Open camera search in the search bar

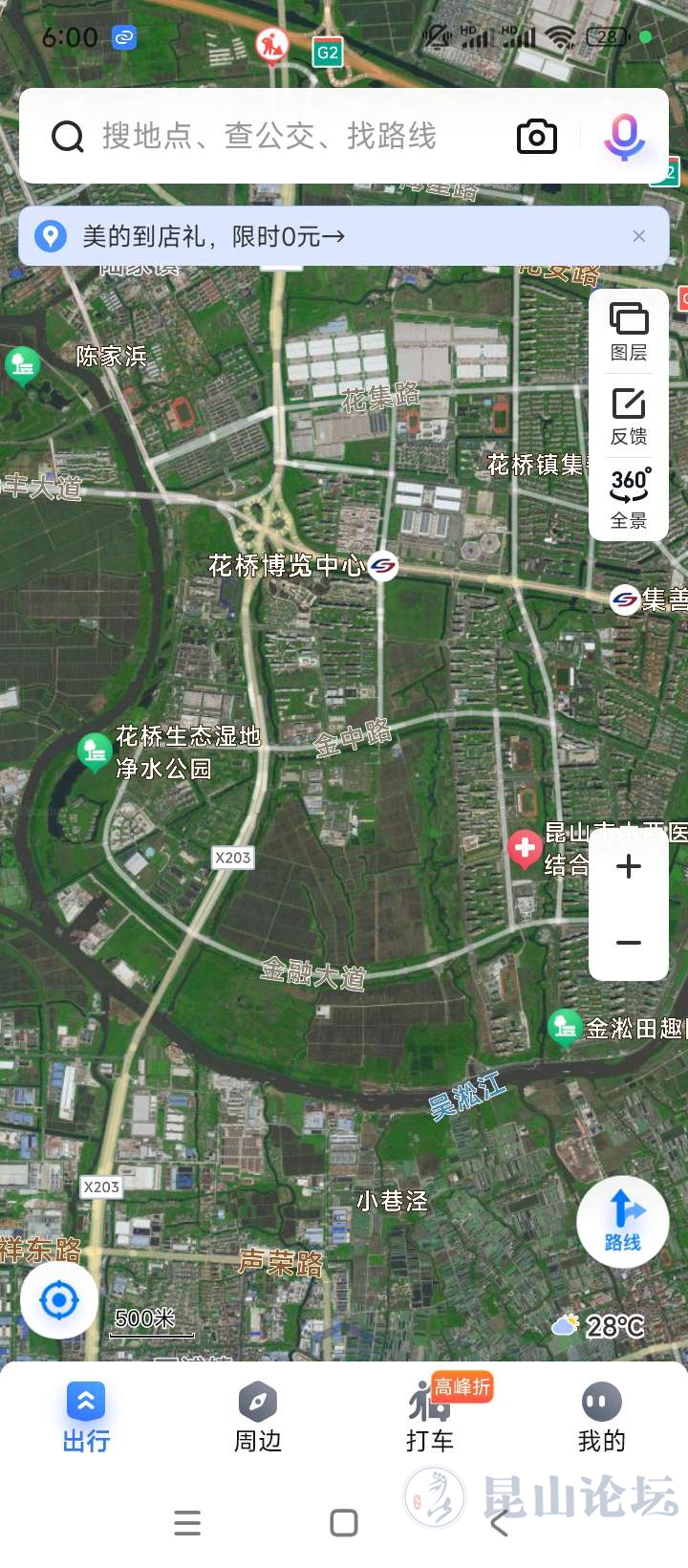[536, 137]
